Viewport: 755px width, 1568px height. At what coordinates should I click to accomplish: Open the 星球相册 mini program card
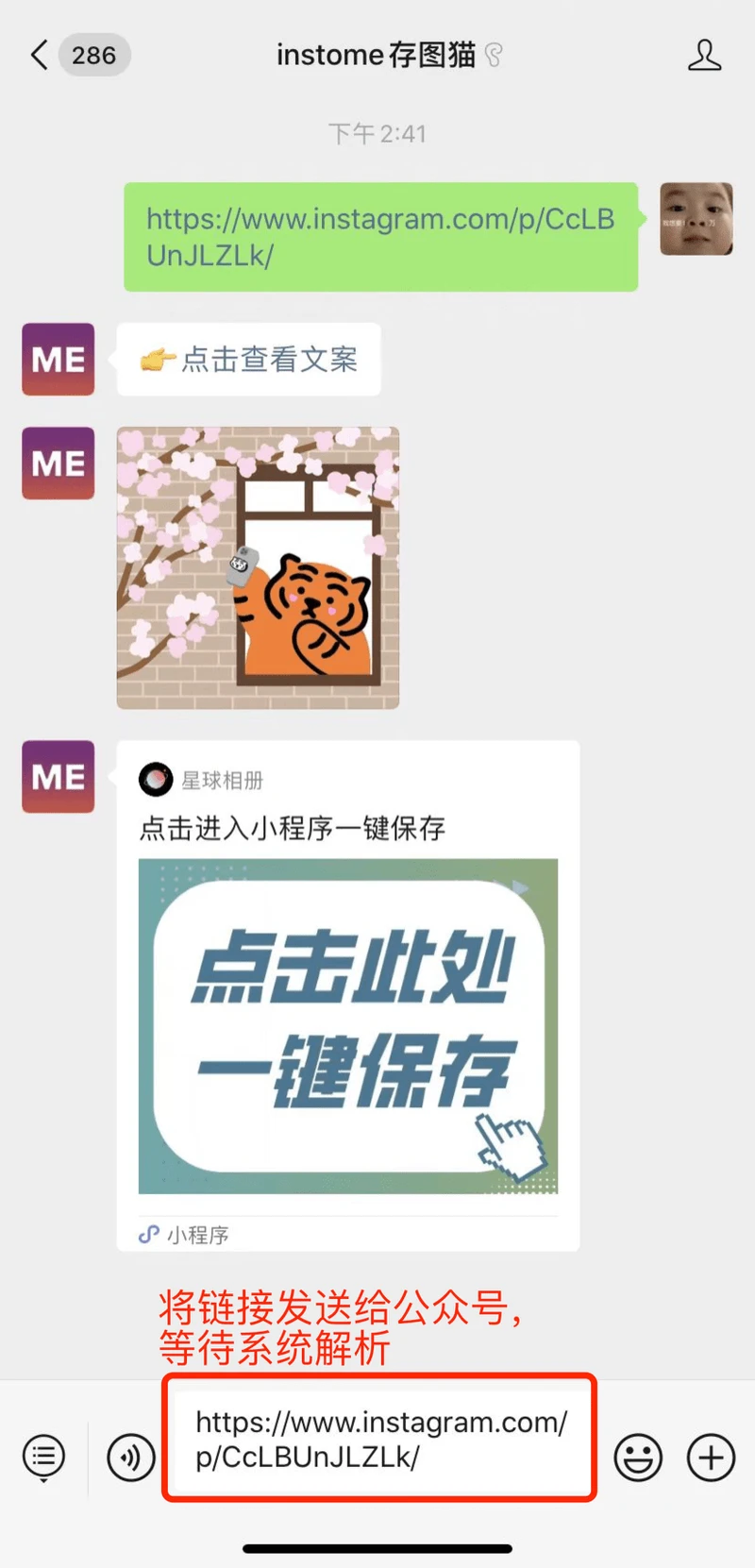click(x=347, y=996)
